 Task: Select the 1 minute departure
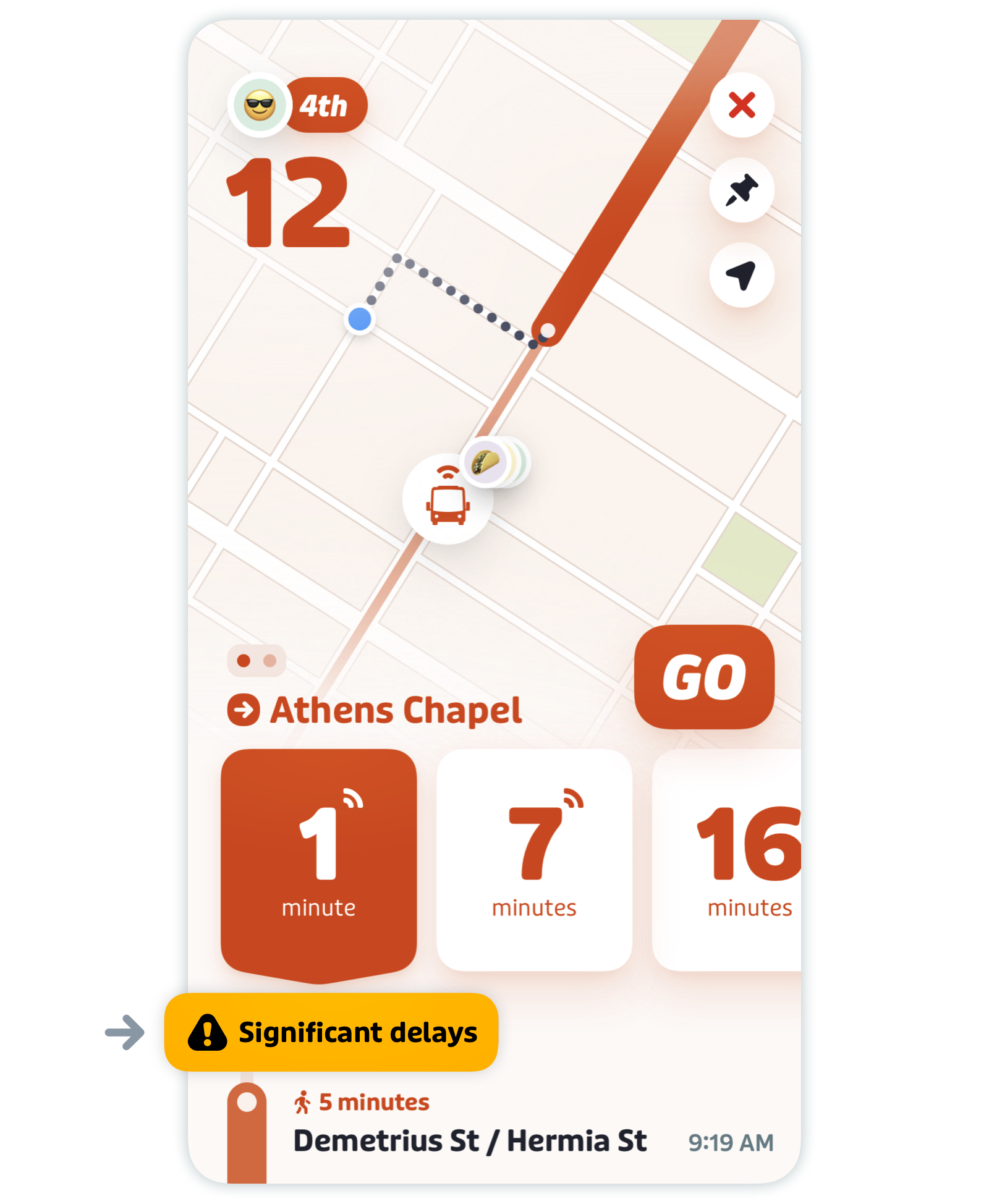(318, 861)
